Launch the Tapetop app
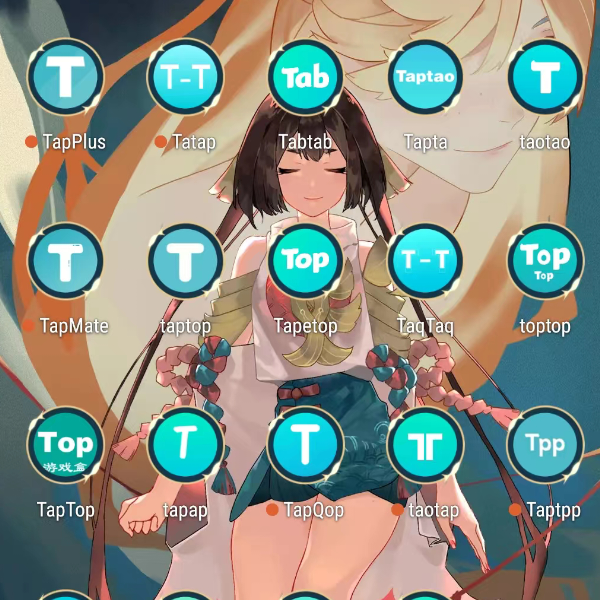 tap(305, 262)
